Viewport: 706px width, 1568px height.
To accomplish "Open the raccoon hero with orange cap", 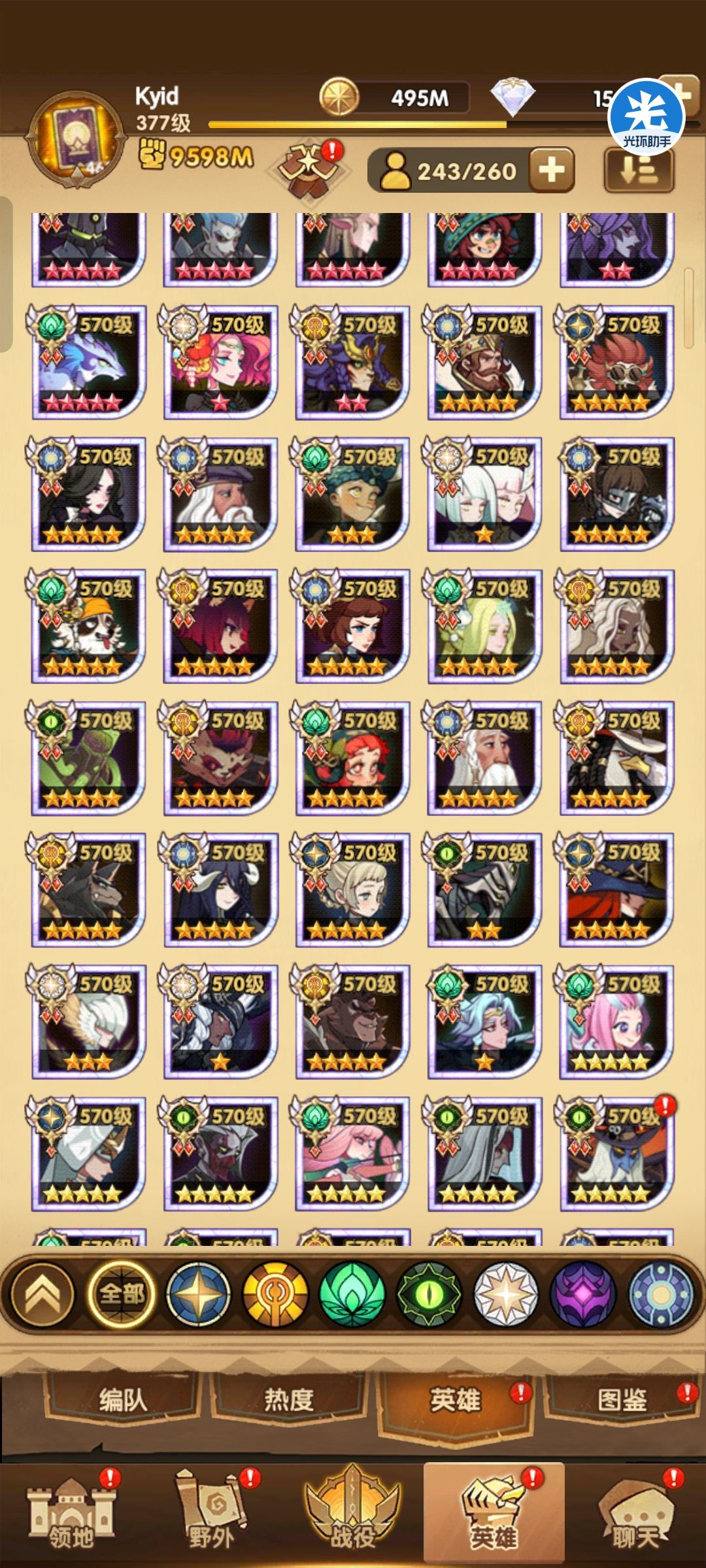I will point(87,626).
